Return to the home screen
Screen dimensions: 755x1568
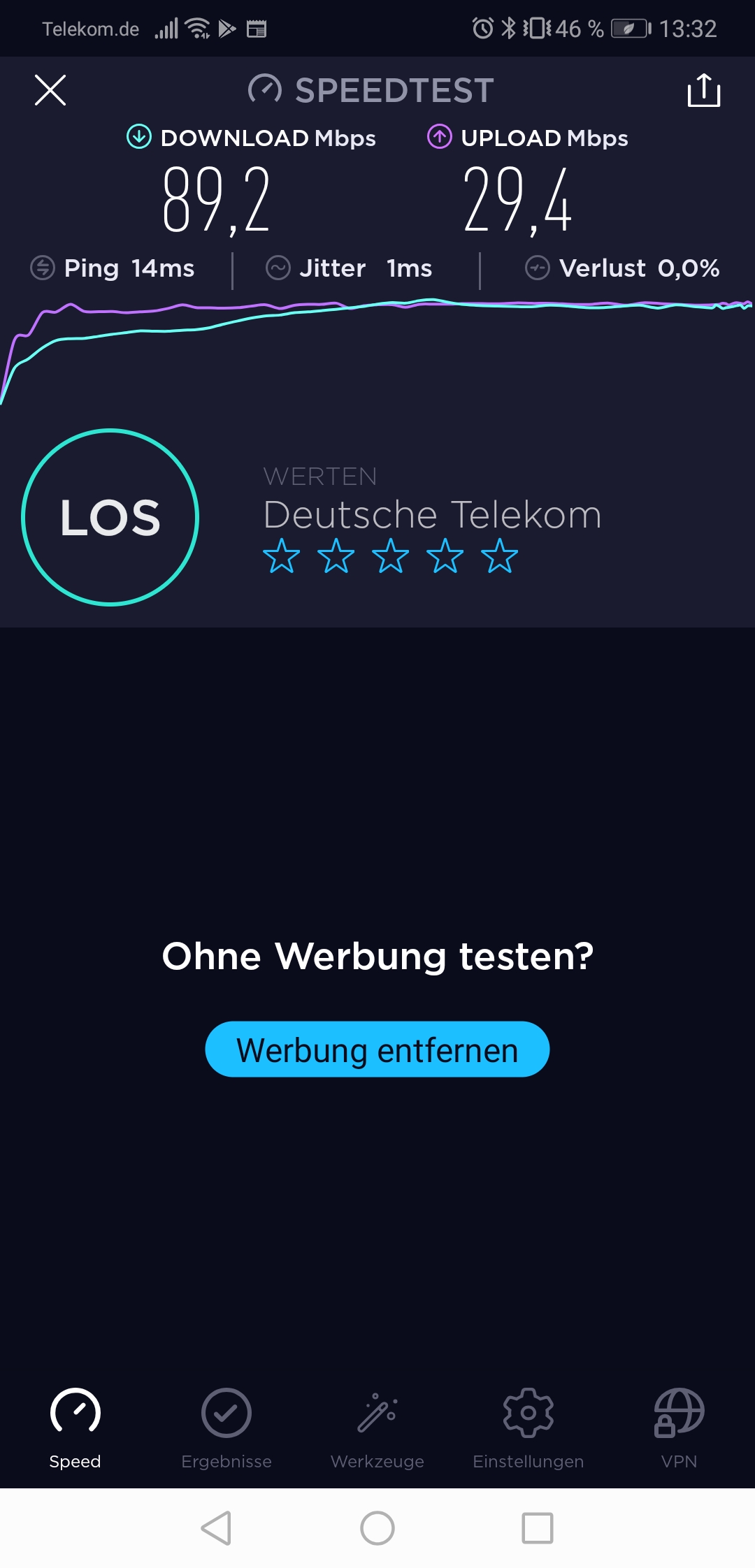coord(377,1528)
